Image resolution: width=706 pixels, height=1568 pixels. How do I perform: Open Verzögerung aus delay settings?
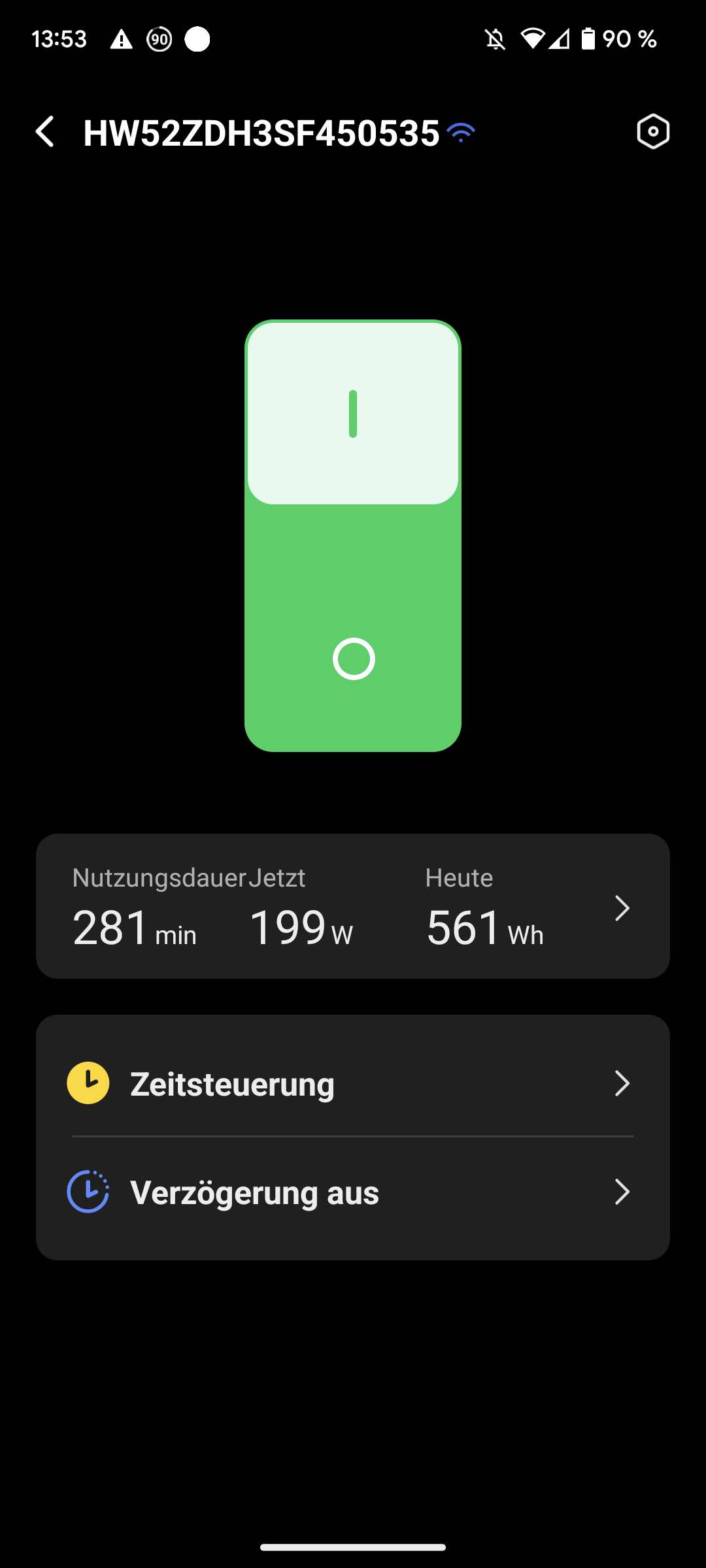tap(353, 1192)
